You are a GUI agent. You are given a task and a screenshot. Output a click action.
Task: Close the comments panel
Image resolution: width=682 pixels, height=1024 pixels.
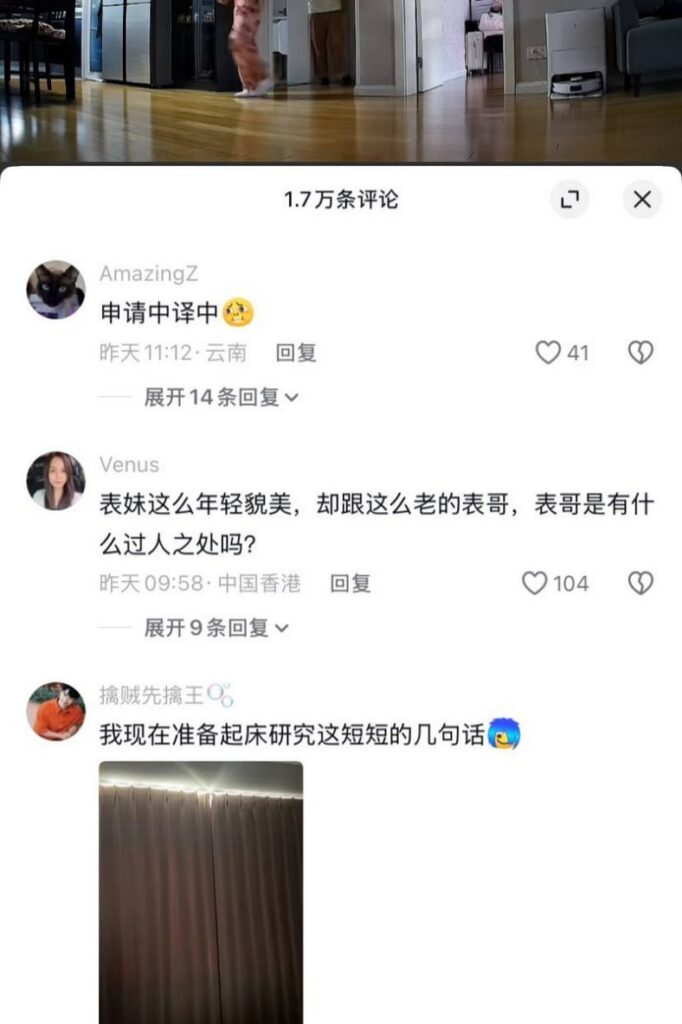pos(642,199)
